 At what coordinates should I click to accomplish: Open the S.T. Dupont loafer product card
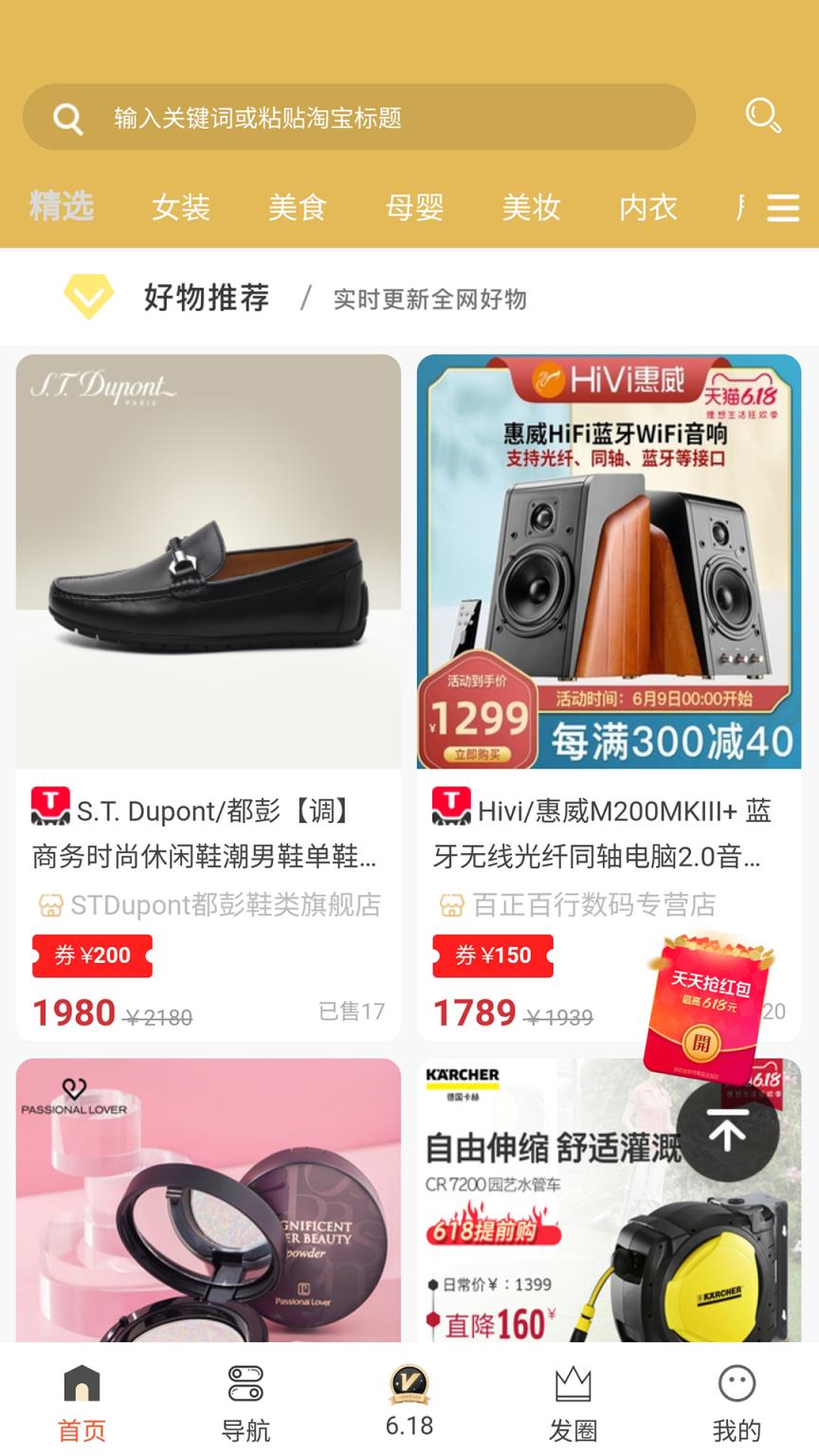tap(209, 607)
